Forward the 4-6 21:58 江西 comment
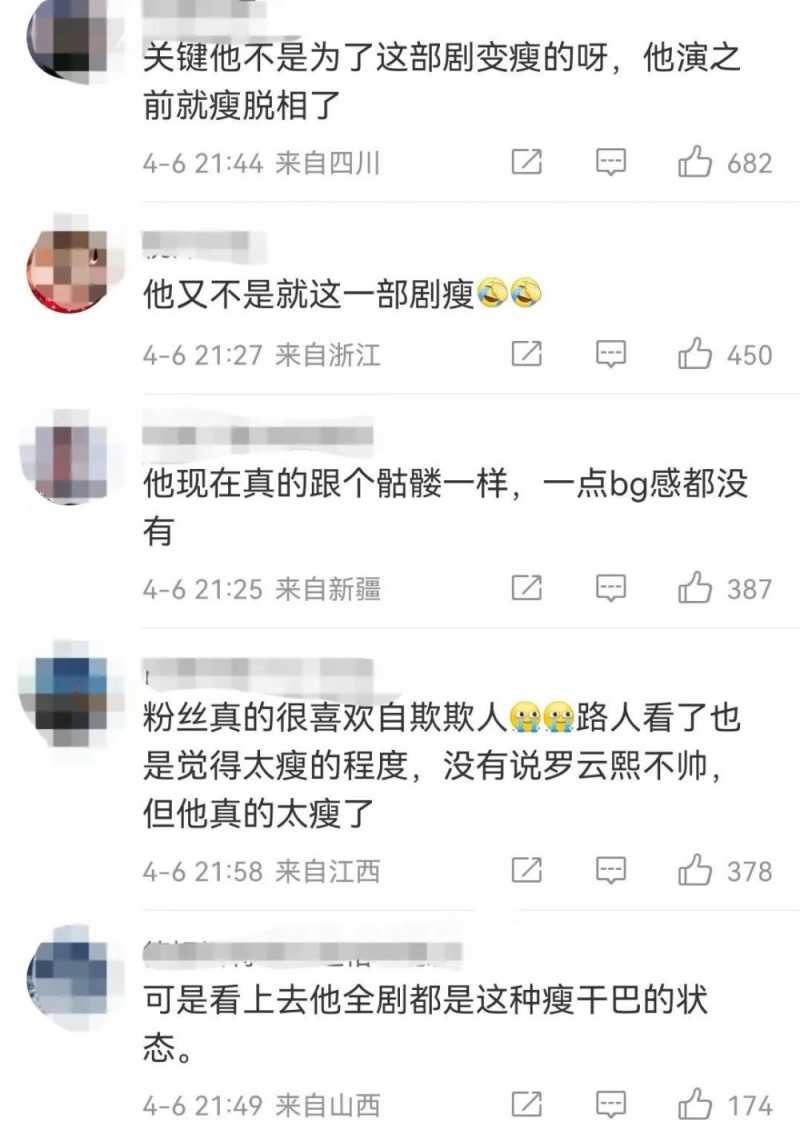This screenshot has width=800, height=1130. [x=527, y=871]
